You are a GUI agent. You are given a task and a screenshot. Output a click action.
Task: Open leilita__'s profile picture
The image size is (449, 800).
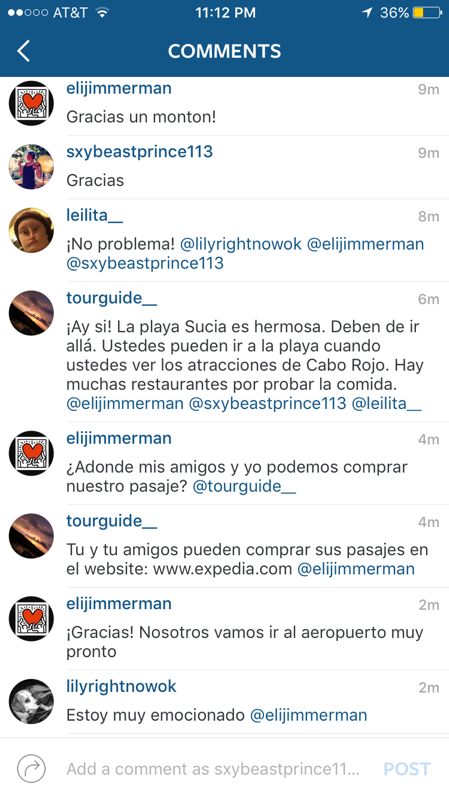[31, 230]
